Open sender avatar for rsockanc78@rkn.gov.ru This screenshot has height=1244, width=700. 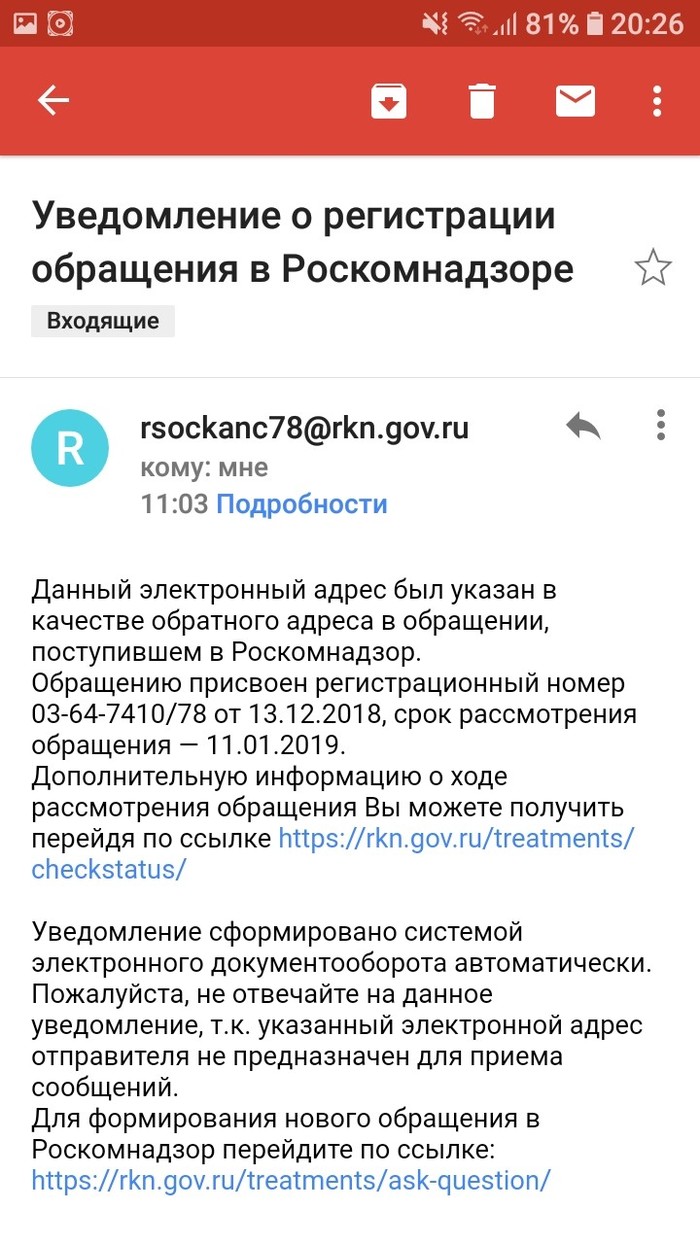tap(70, 448)
